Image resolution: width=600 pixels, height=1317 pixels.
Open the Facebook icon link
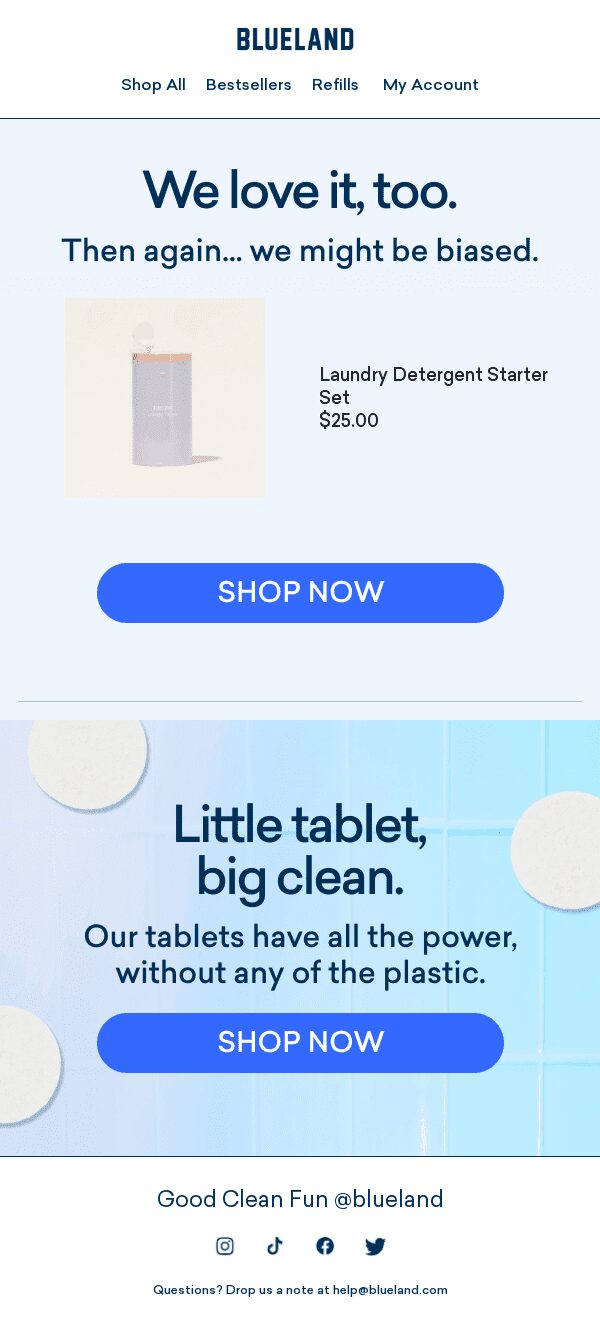tap(325, 1246)
